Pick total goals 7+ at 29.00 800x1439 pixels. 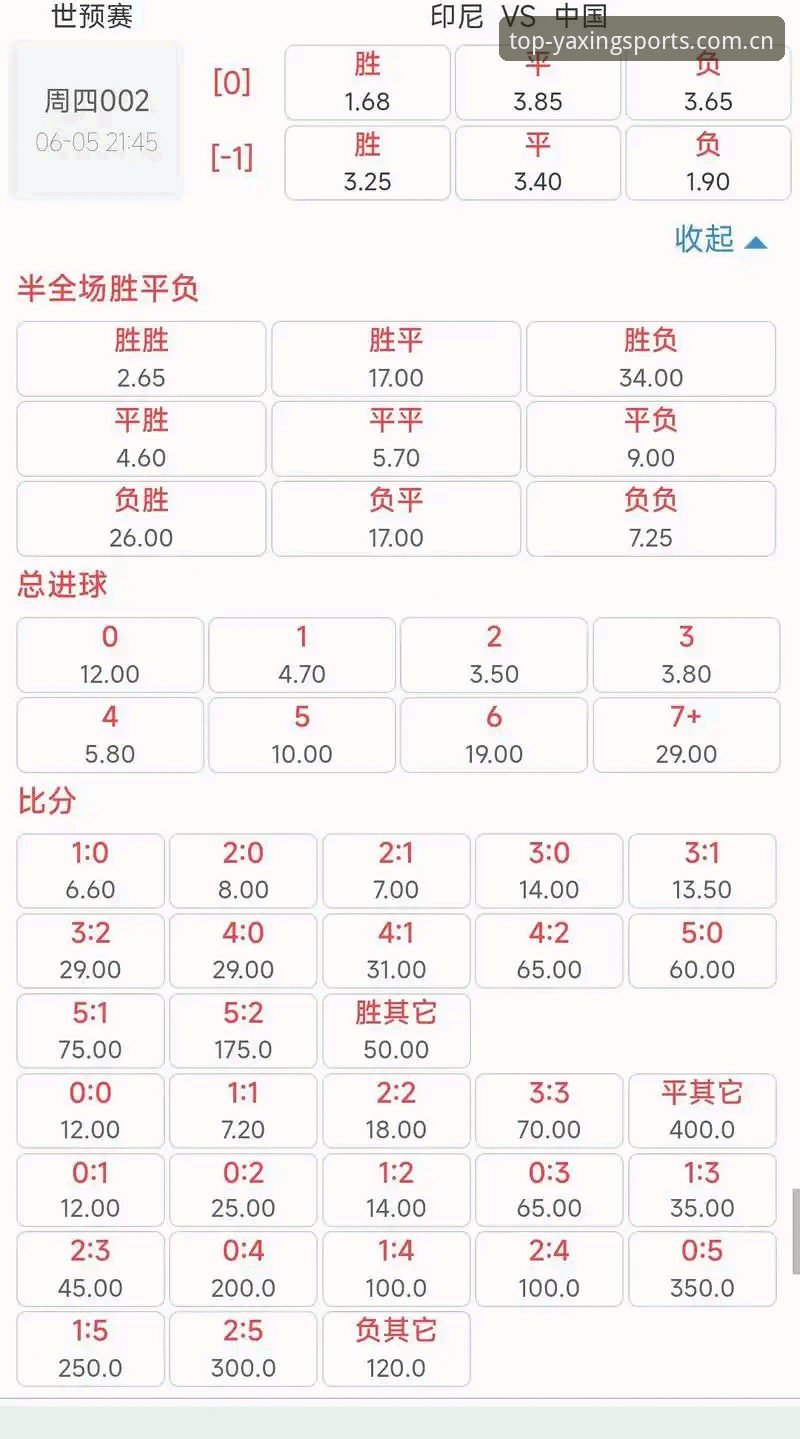686,735
